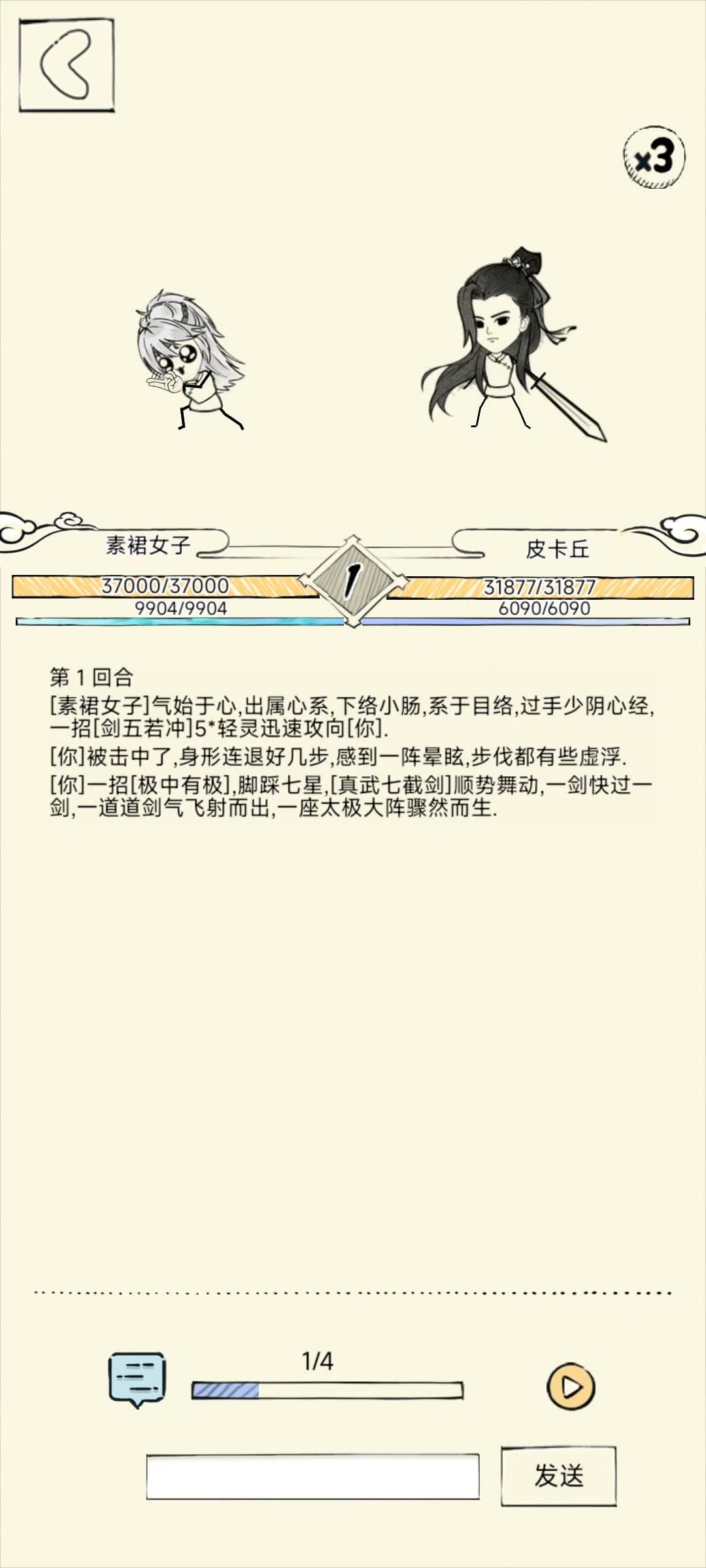Go back using the top-left arrow
Viewport: 706px width, 1568px height.
pos(66,65)
